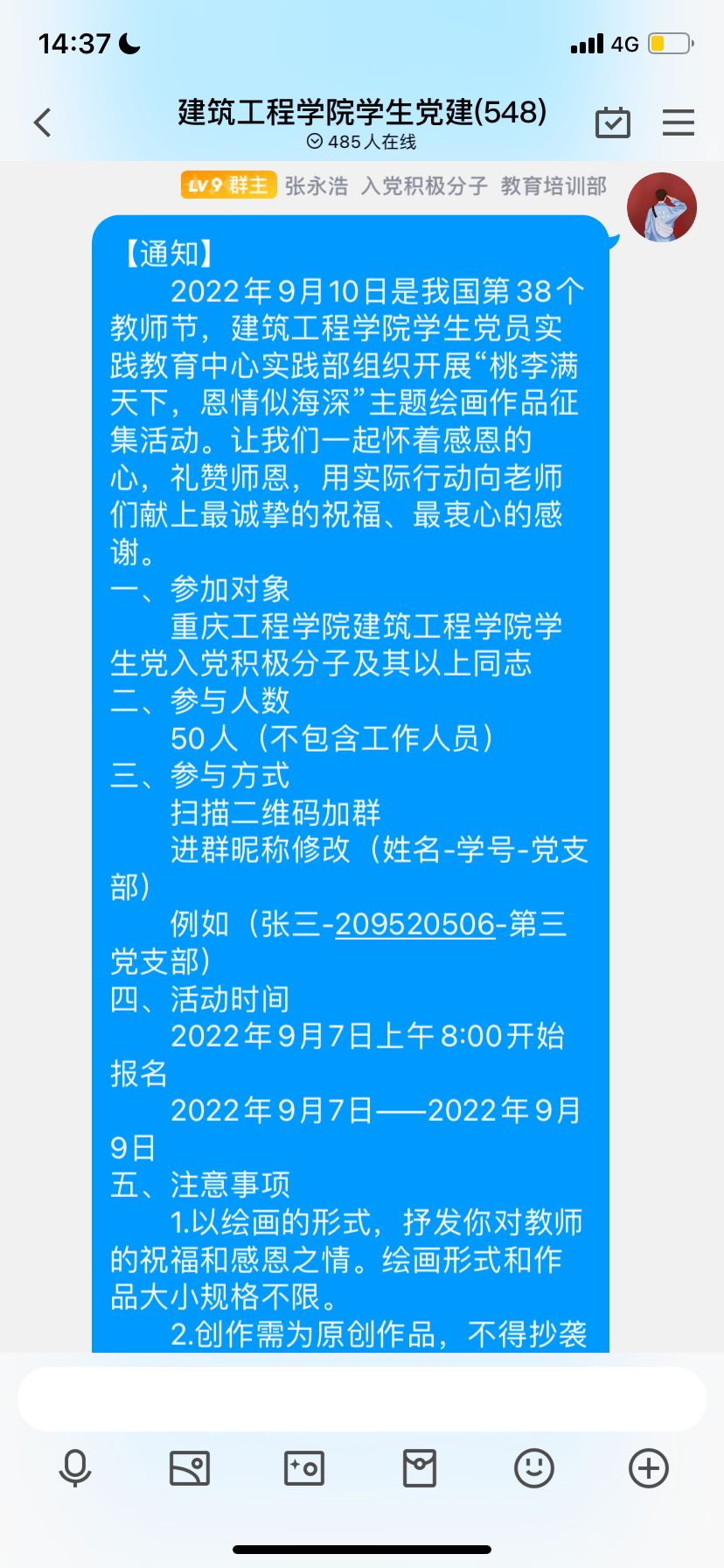Focus the message input field
724x1568 pixels.
pyautogui.click(x=362, y=1399)
